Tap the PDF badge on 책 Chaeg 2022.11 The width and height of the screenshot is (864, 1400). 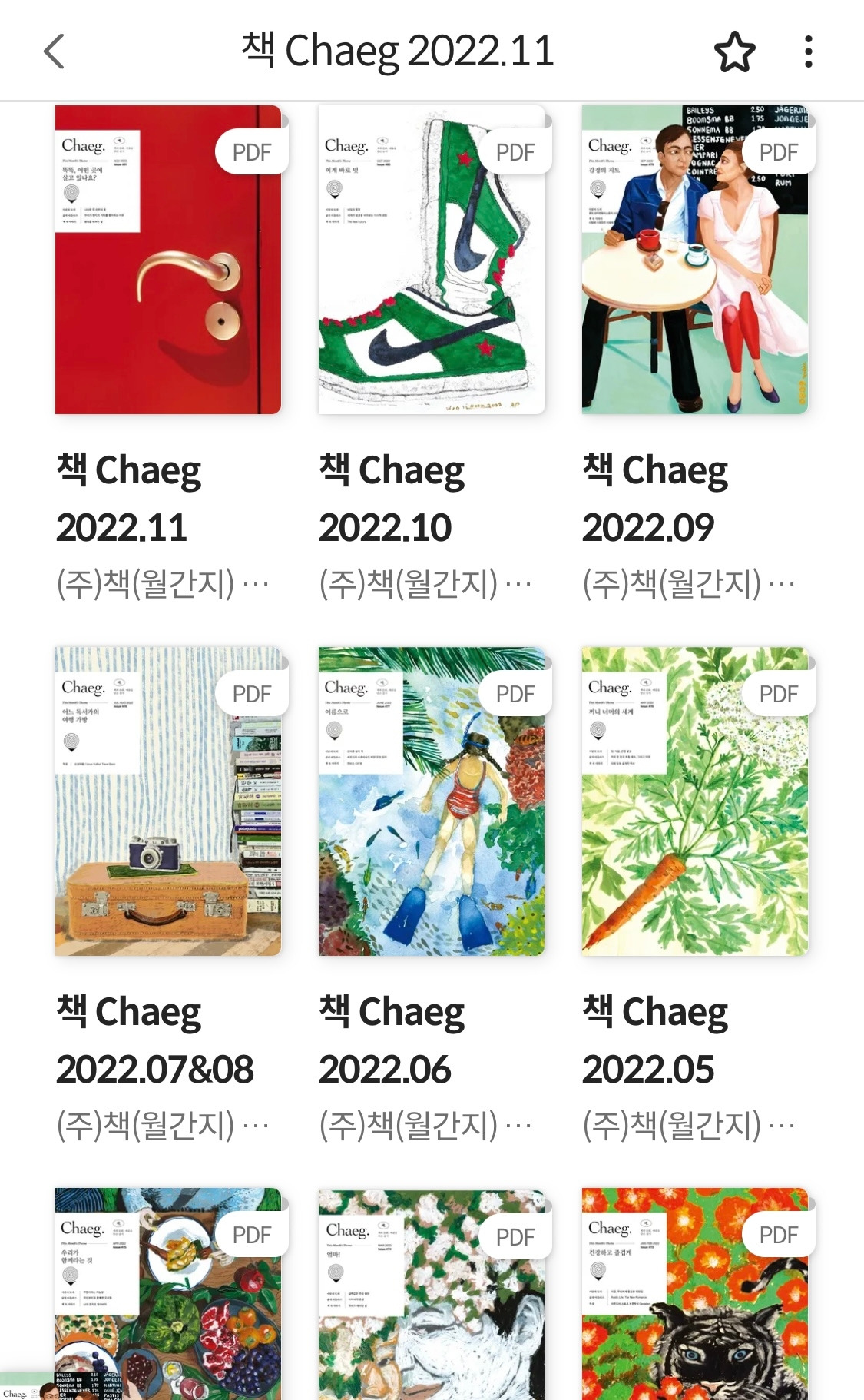pos(253,151)
